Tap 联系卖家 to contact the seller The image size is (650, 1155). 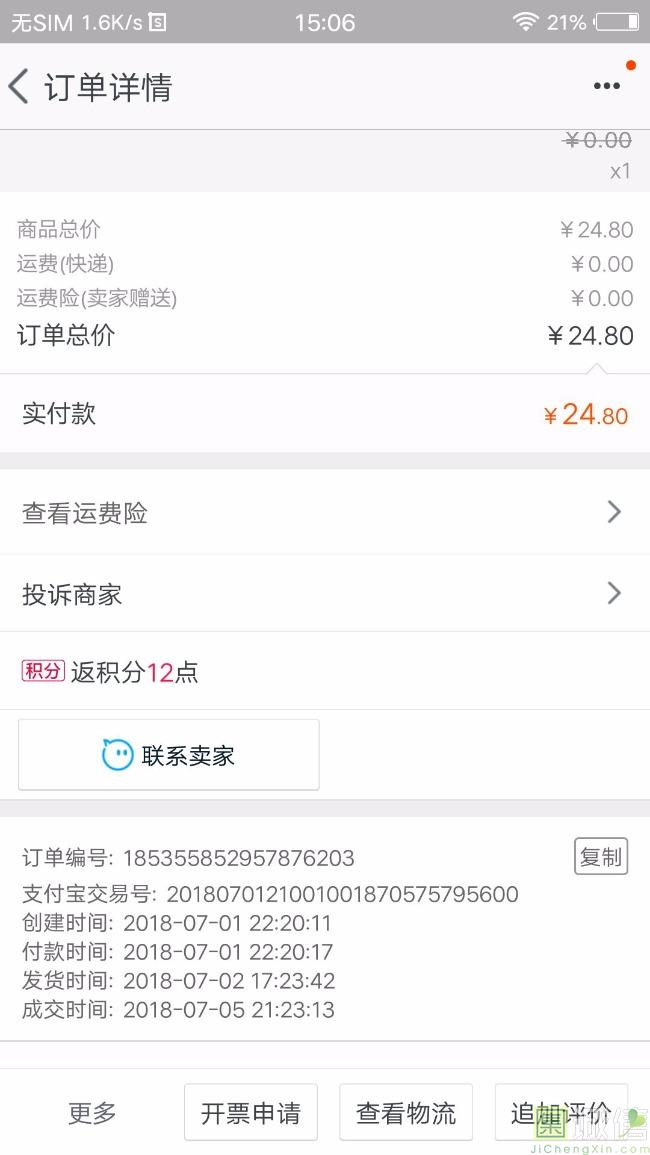169,755
